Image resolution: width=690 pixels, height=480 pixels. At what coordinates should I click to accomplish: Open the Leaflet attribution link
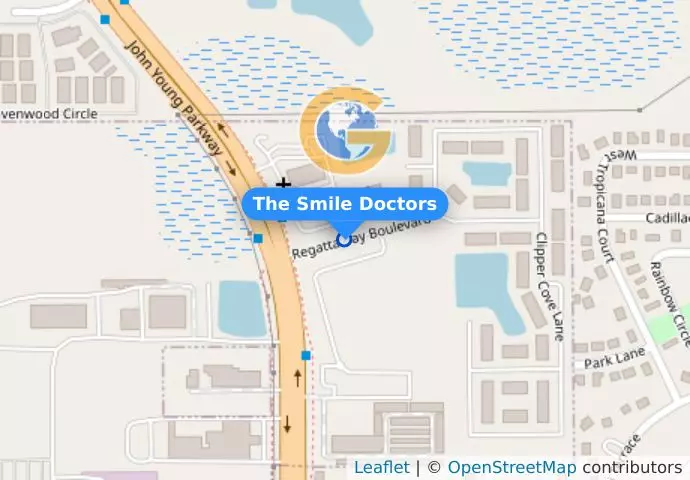click(381, 467)
